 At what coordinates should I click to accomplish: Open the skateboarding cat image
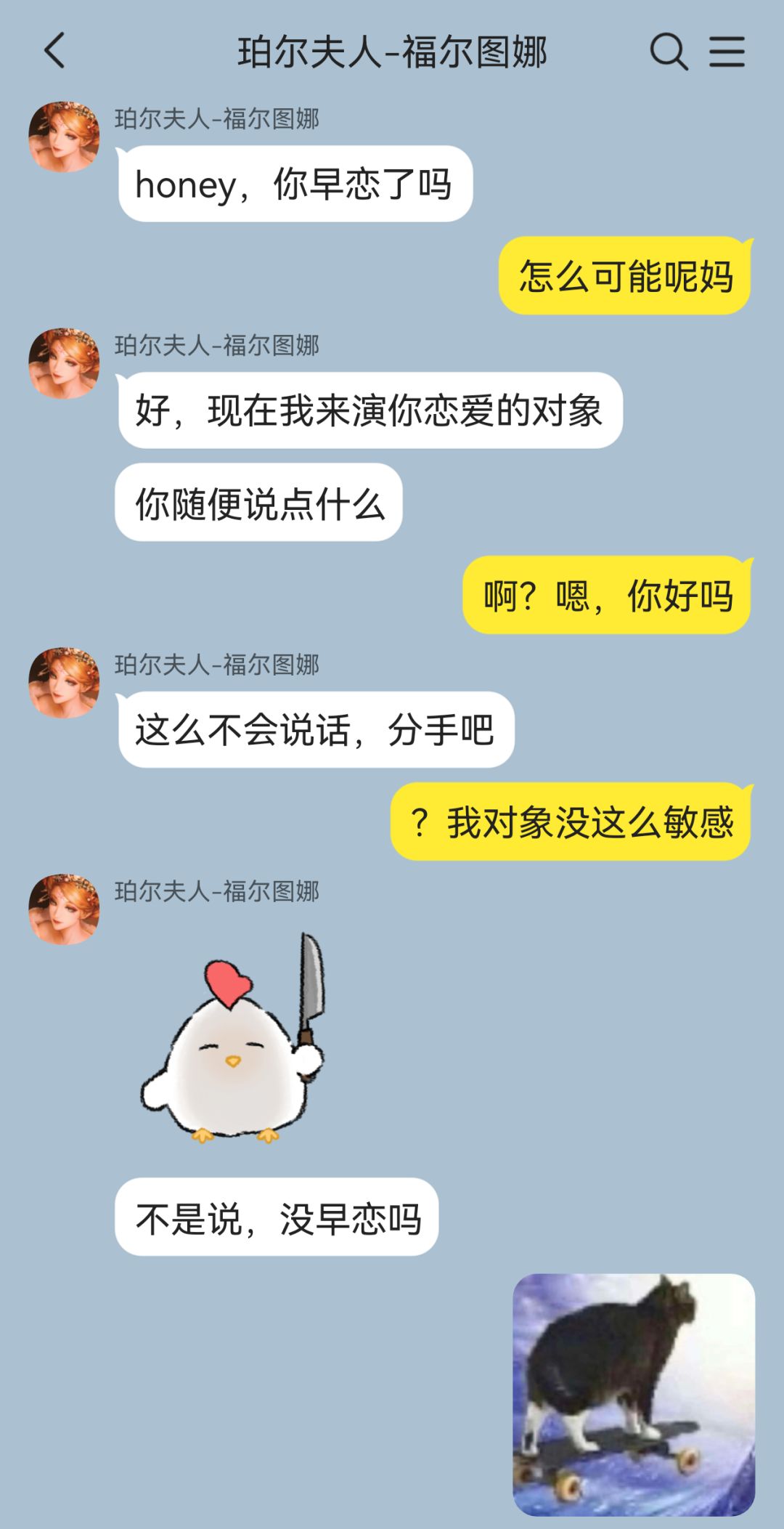tap(634, 1395)
